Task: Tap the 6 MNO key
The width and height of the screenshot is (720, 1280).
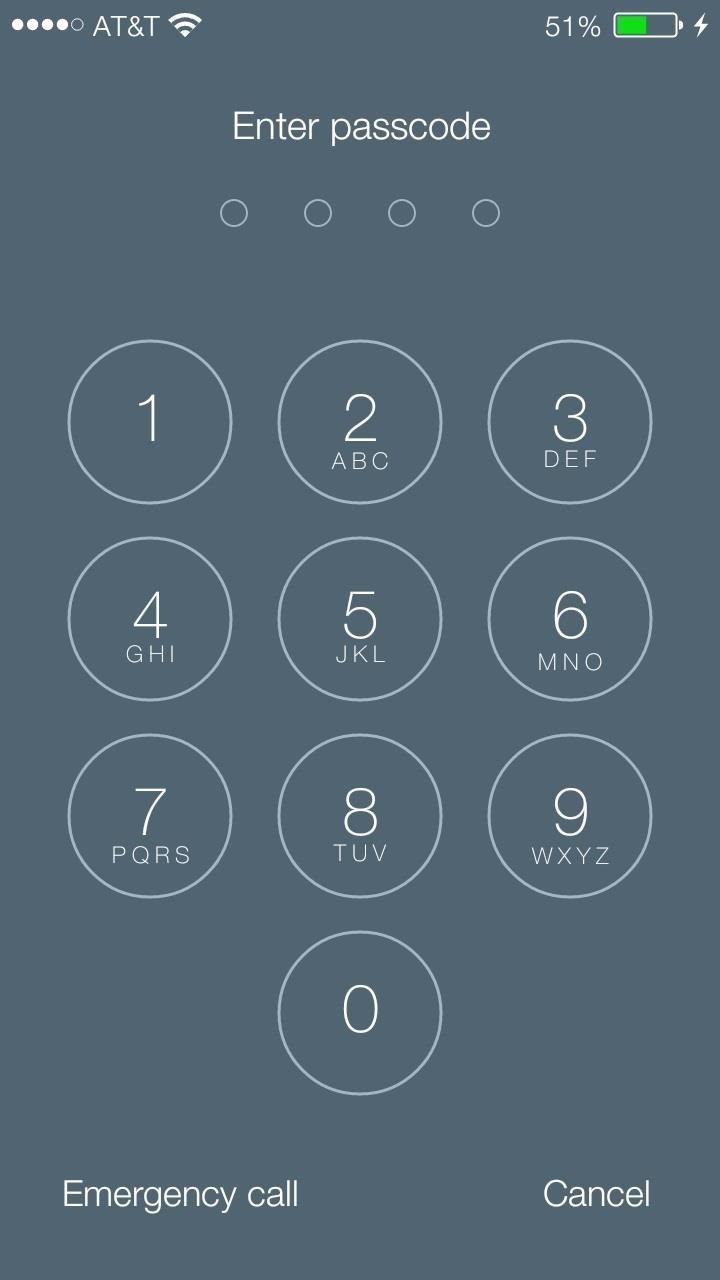Action: tap(570, 618)
